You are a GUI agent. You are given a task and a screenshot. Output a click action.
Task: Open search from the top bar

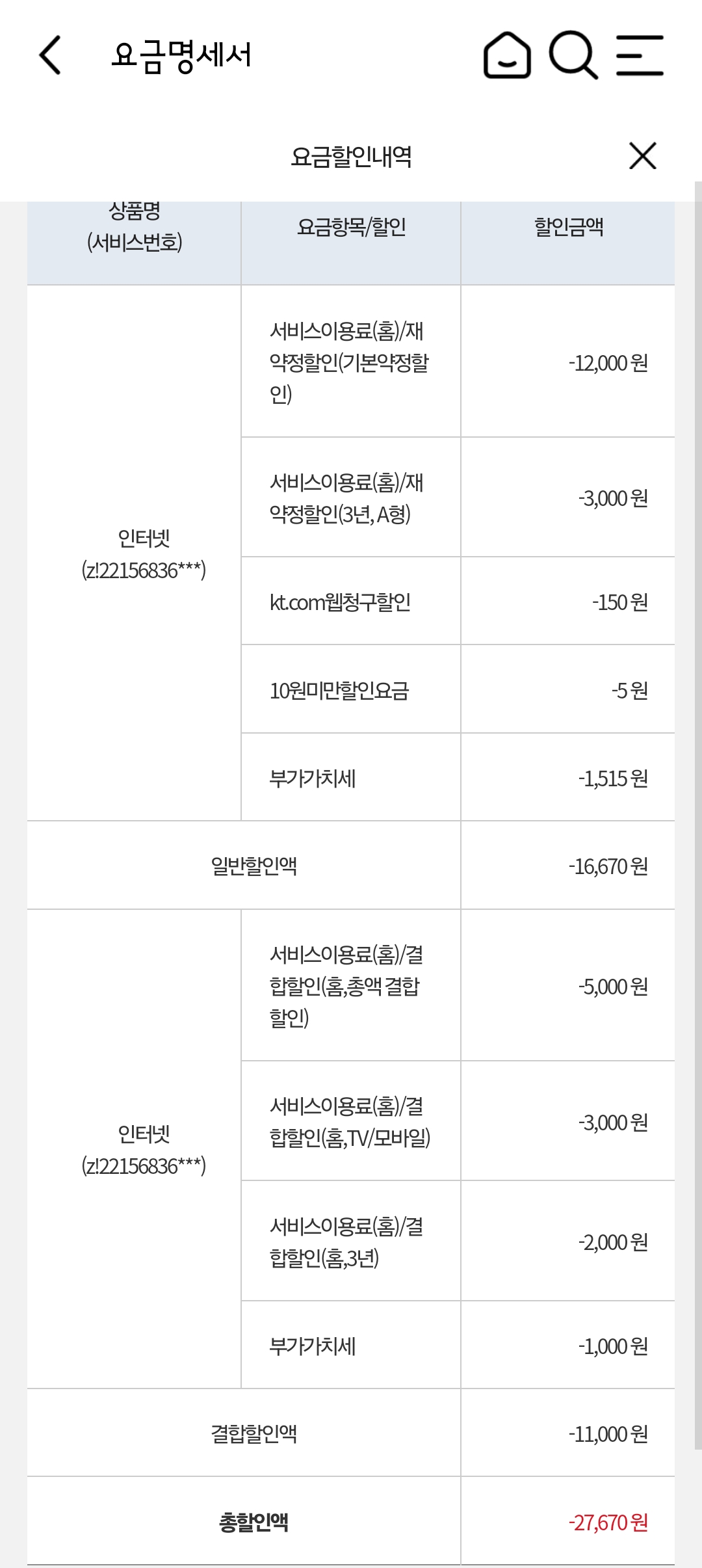click(x=573, y=55)
